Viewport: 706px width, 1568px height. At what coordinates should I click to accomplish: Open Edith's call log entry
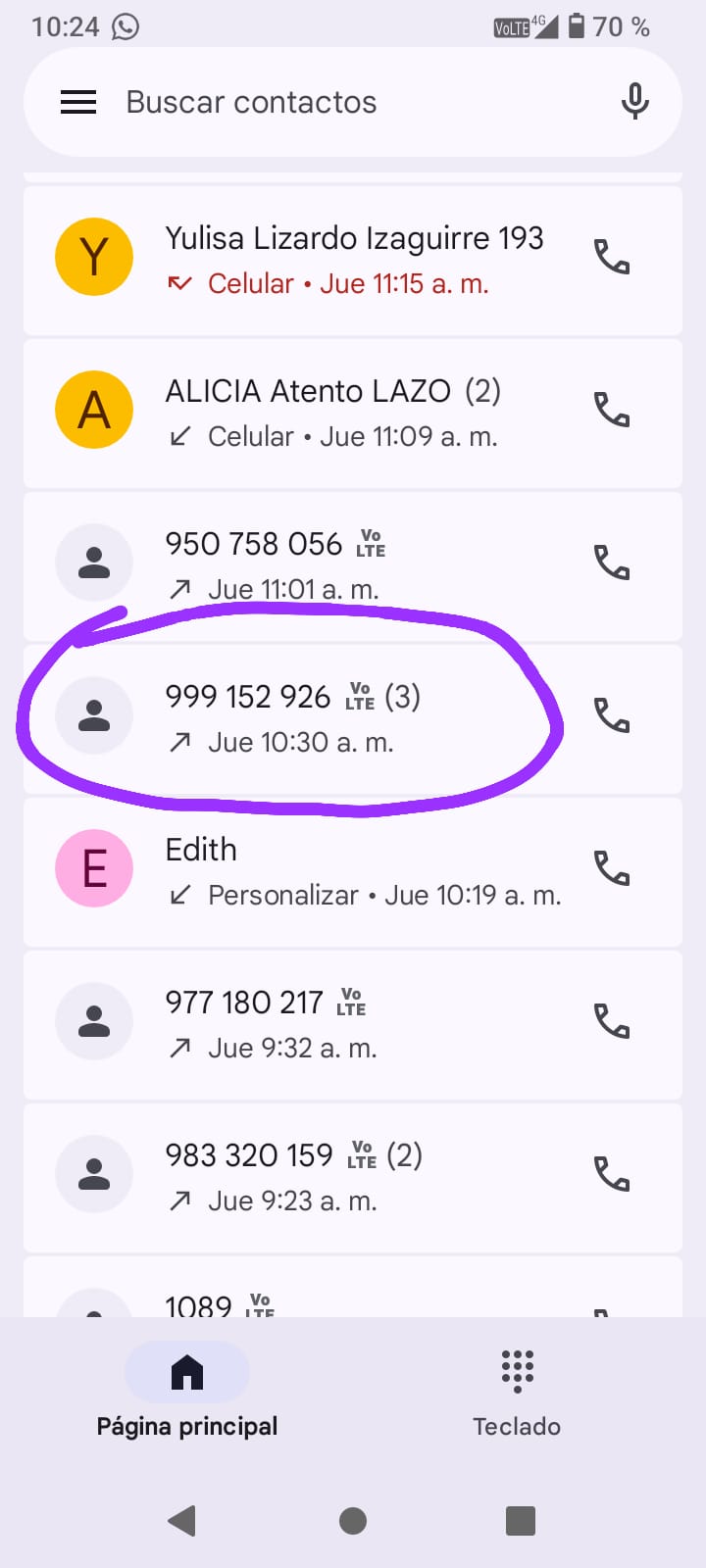[x=333, y=870]
